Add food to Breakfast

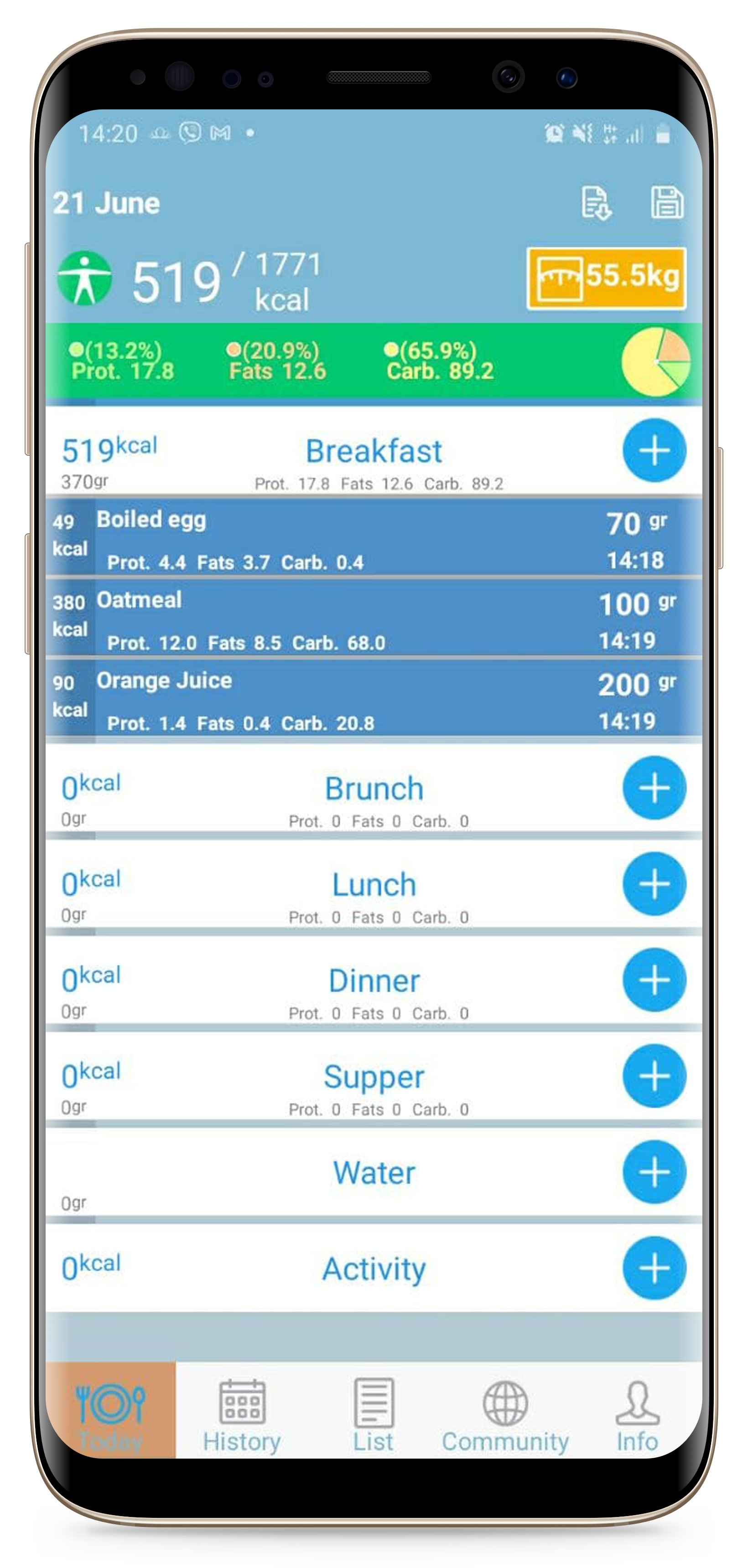click(x=654, y=450)
